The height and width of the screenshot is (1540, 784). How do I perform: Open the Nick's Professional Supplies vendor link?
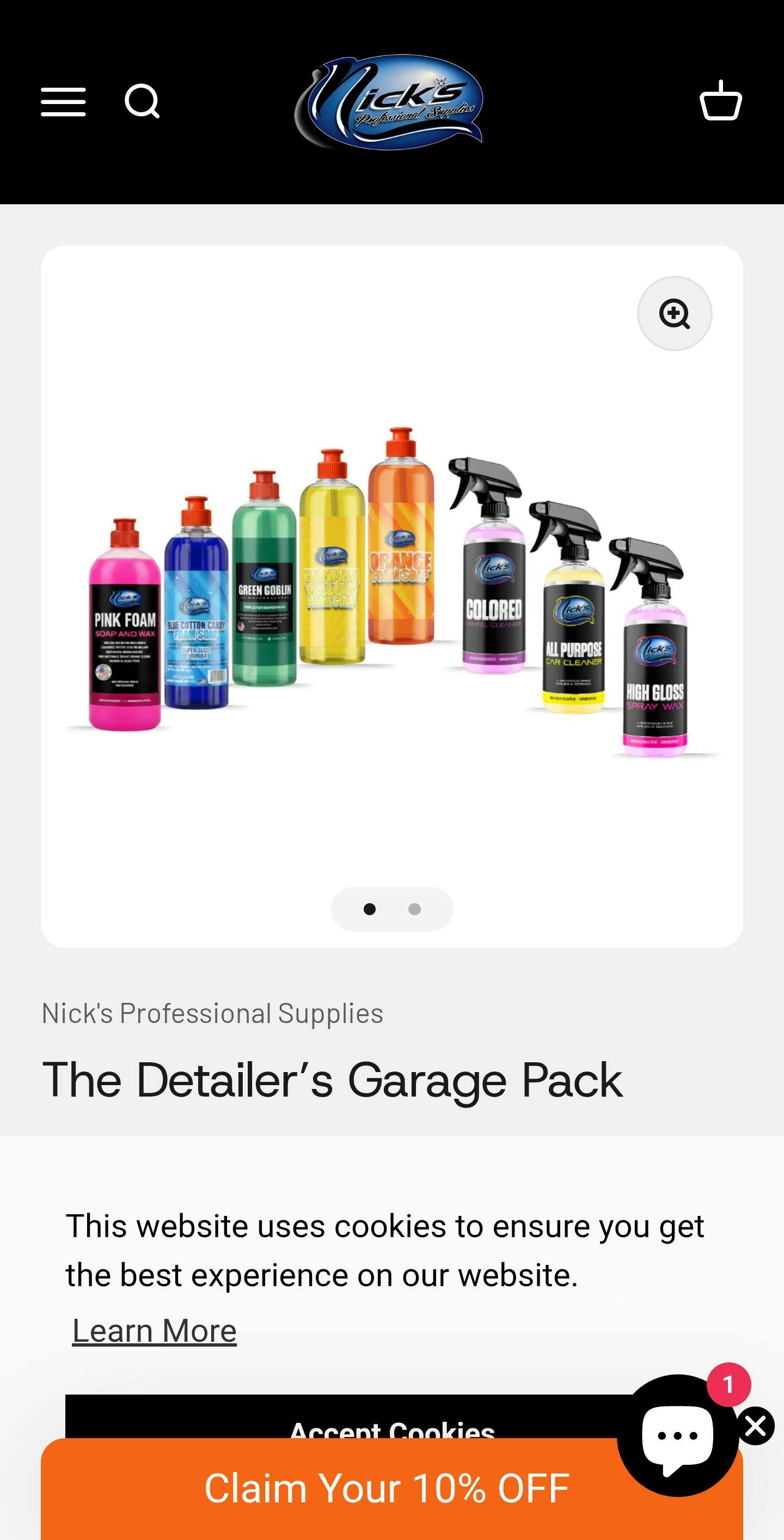click(x=212, y=1013)
